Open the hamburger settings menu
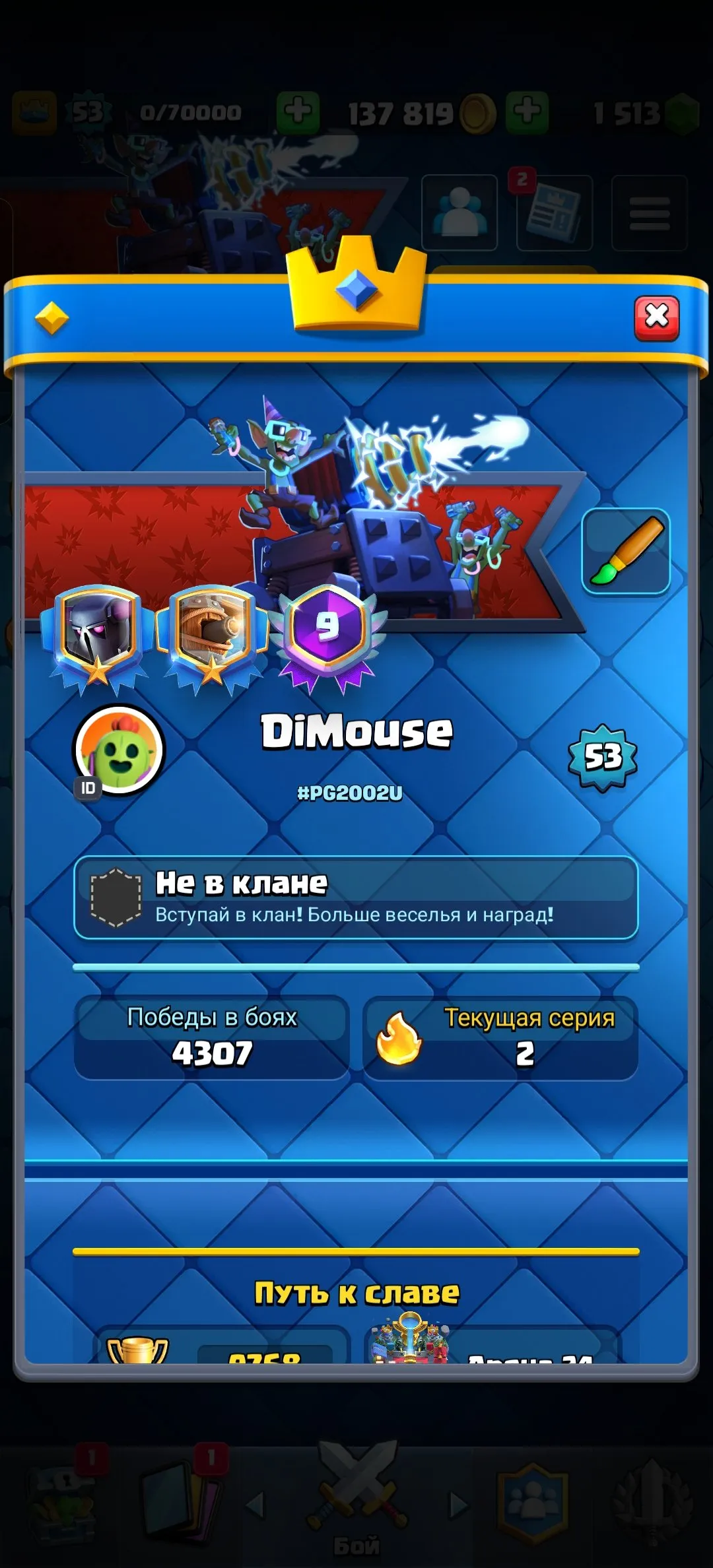This screenshot has height=1568, width=713. (650, 211)
